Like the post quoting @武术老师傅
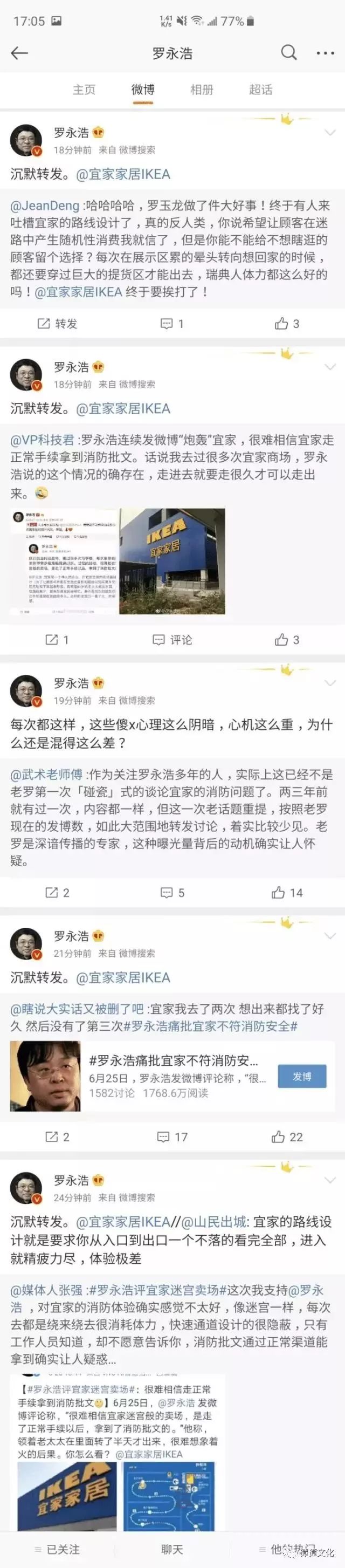 point(287,892)
